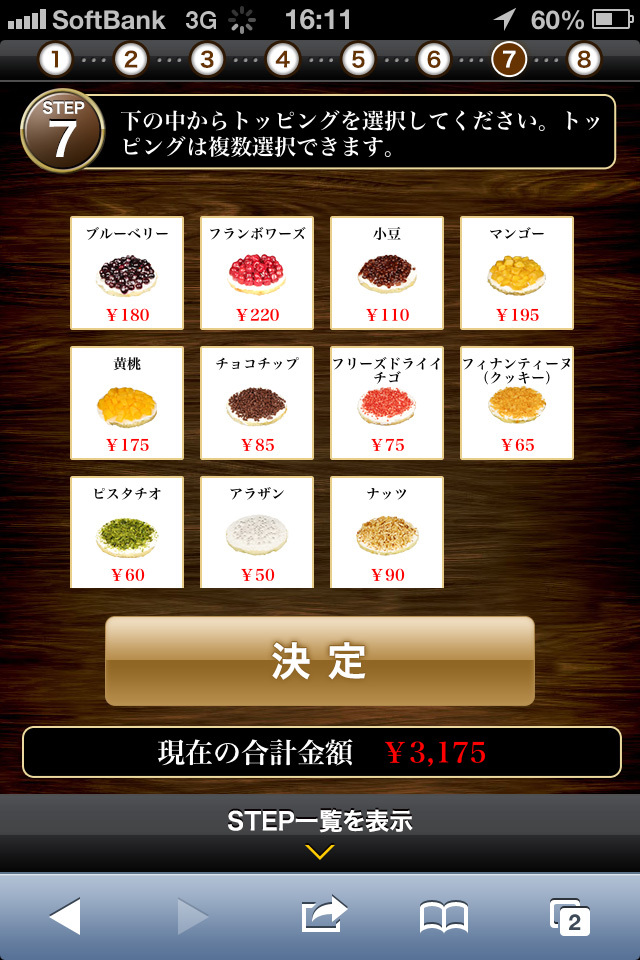
Task: Open the bookmarks book icon
Action: (444, 915)
